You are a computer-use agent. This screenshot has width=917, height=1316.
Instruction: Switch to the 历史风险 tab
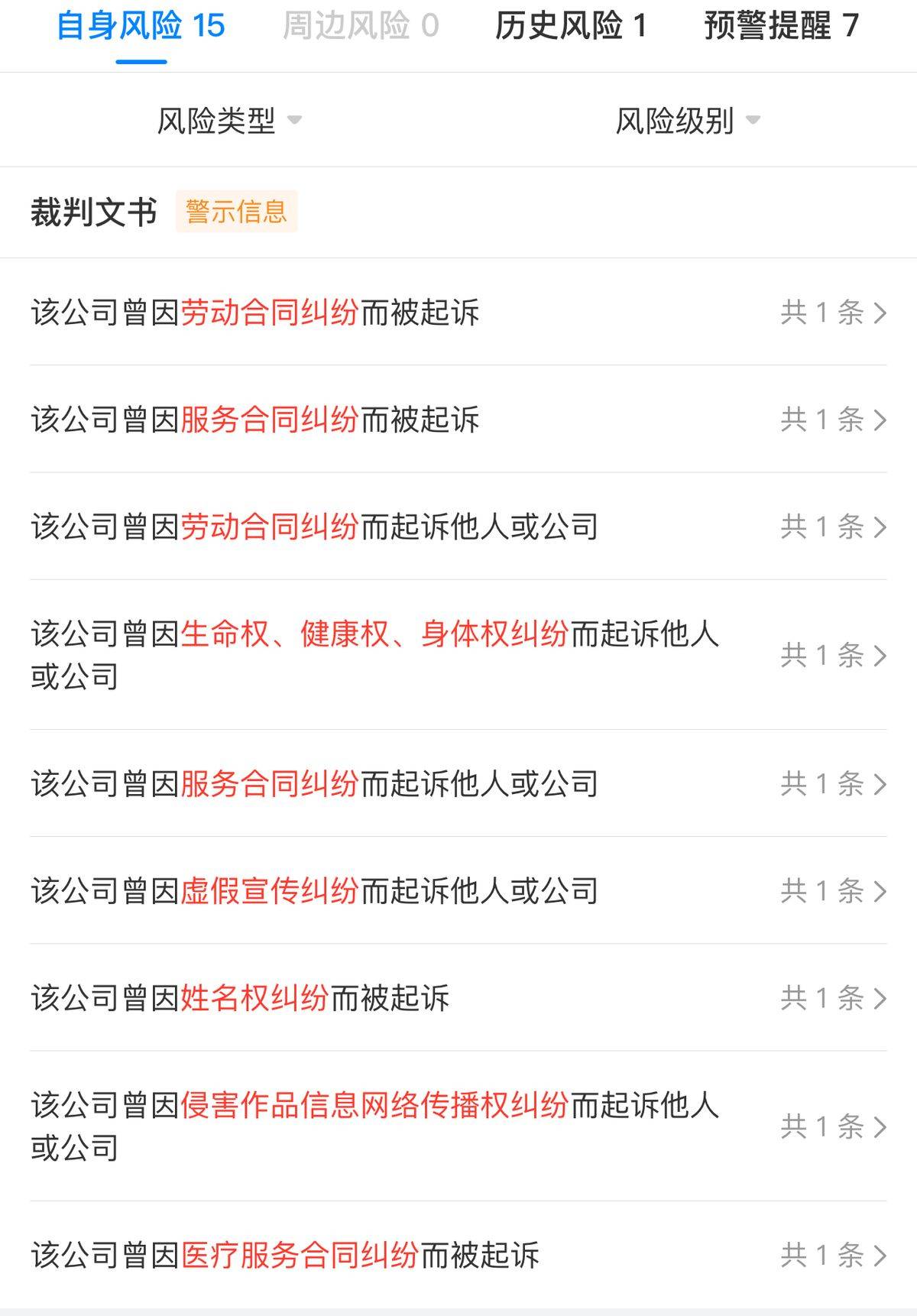click(x=570, y=28)
